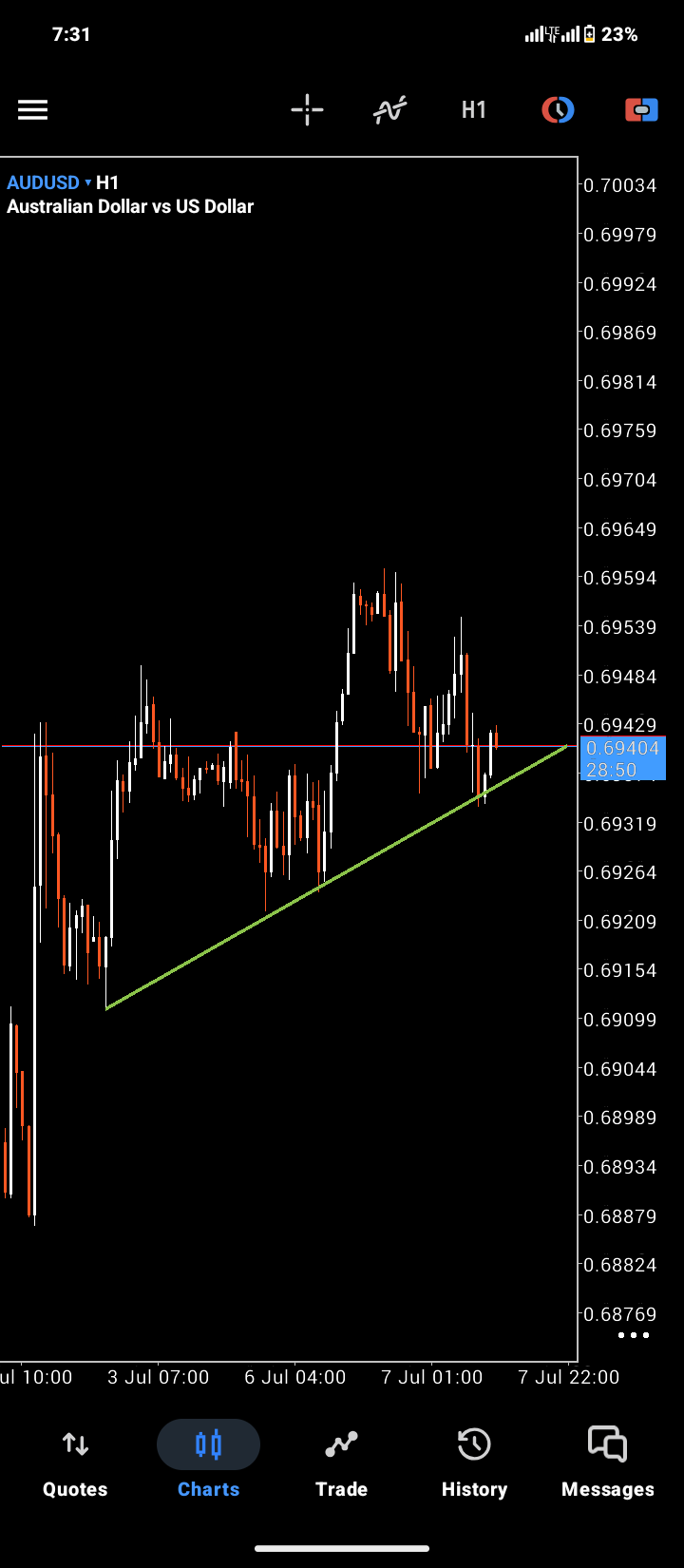684x1568 pixels.
Task: Activate the crosshair cursor tool
Action: (307, 110)
